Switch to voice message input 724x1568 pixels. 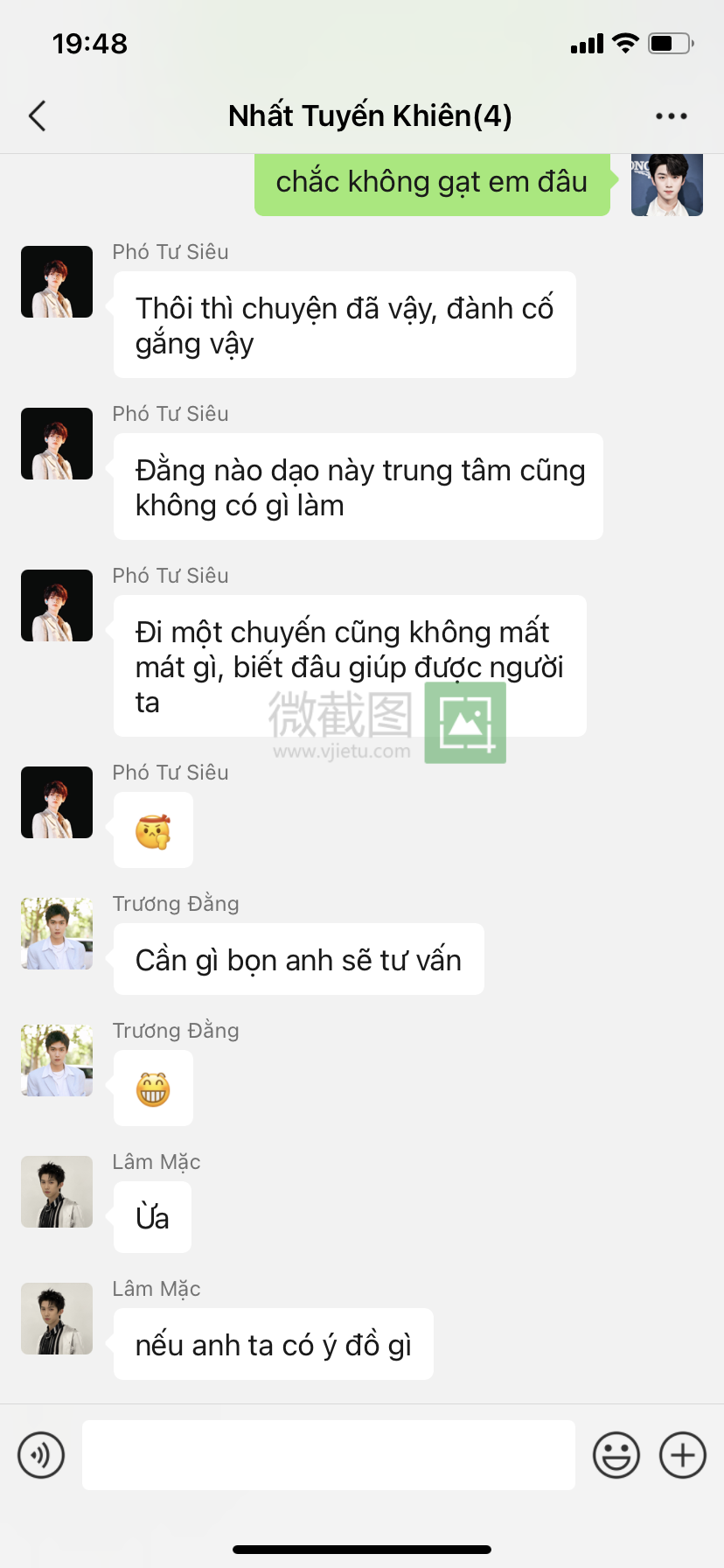[41, 1455]
